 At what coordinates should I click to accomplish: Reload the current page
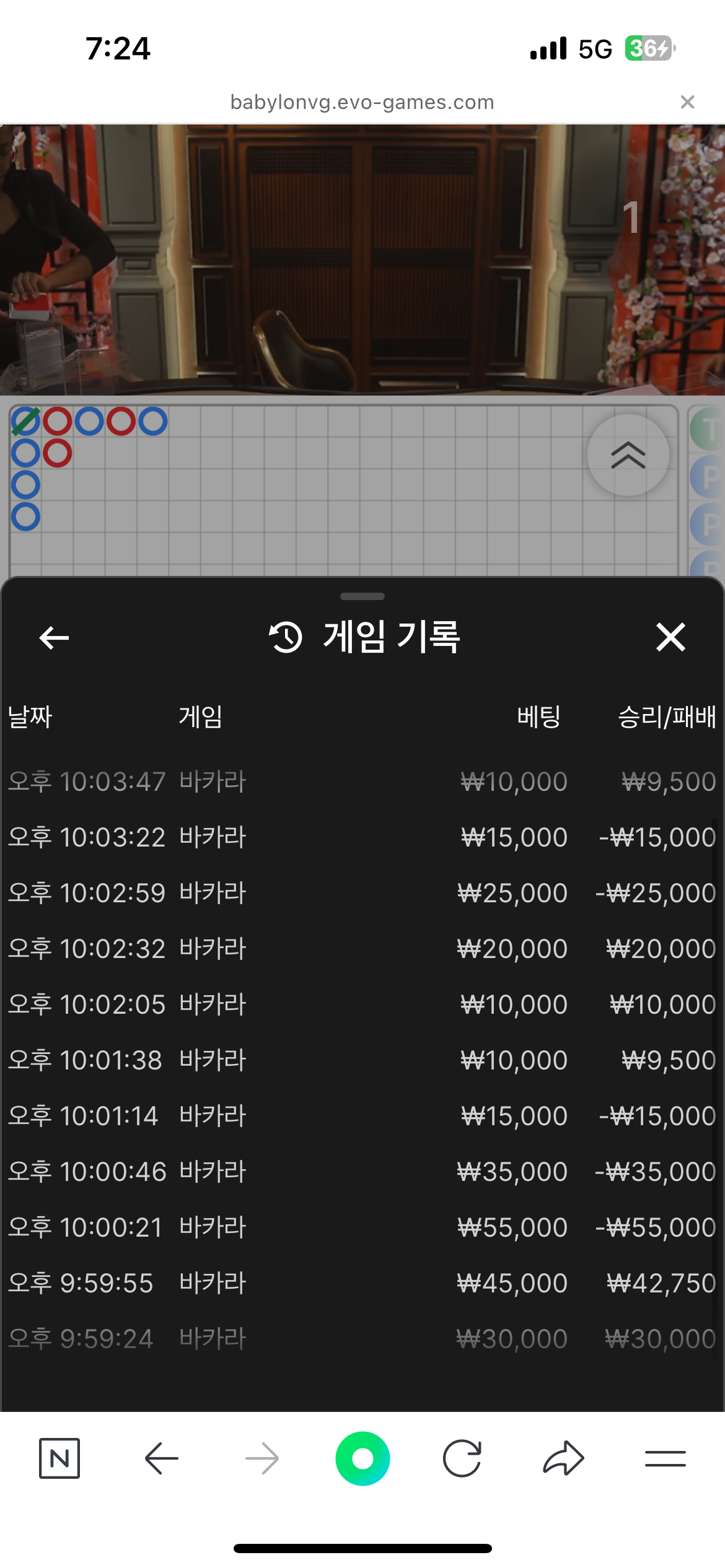coord(462,1458)
